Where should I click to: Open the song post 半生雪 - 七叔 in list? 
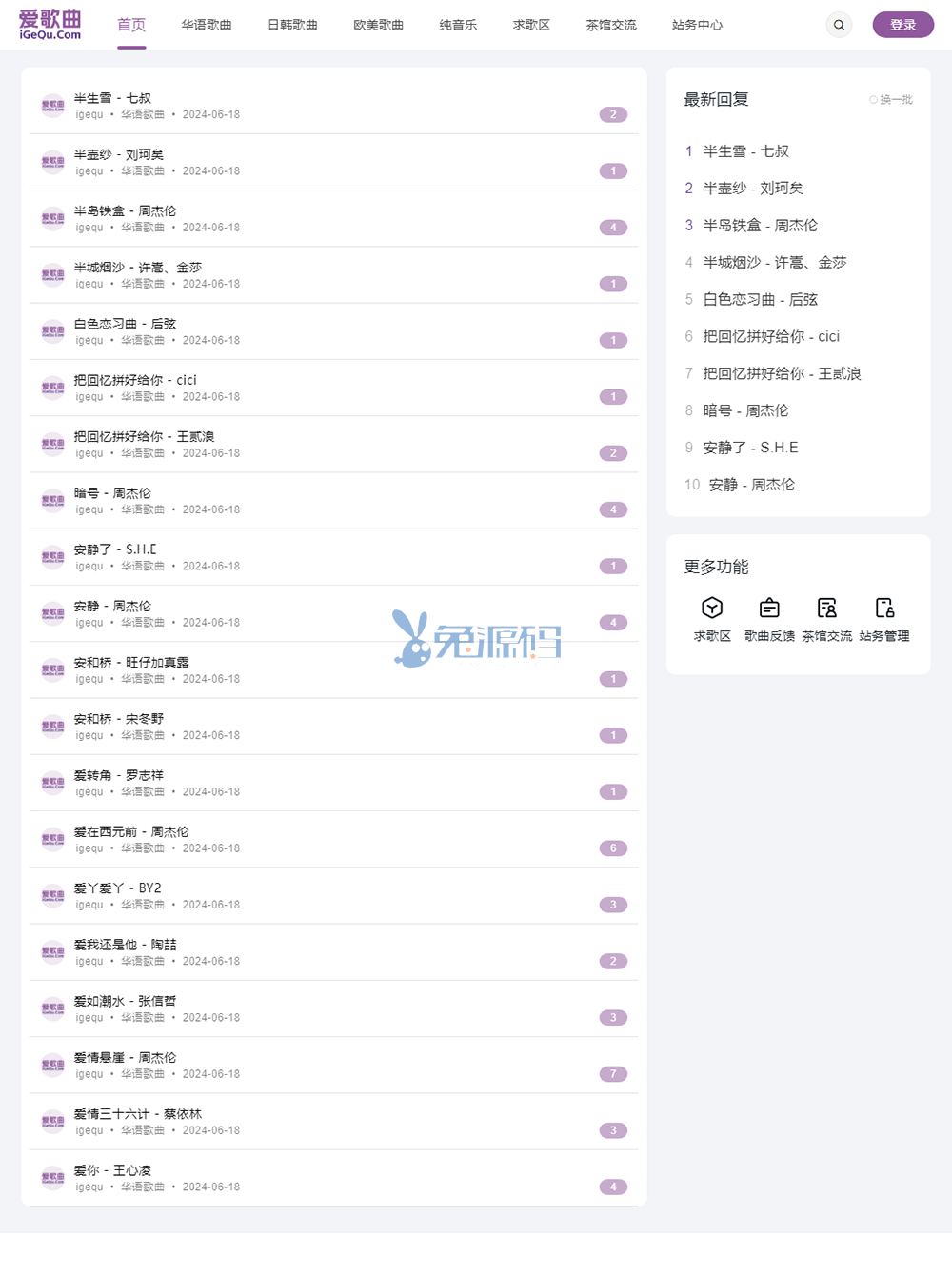pos(112,98)
